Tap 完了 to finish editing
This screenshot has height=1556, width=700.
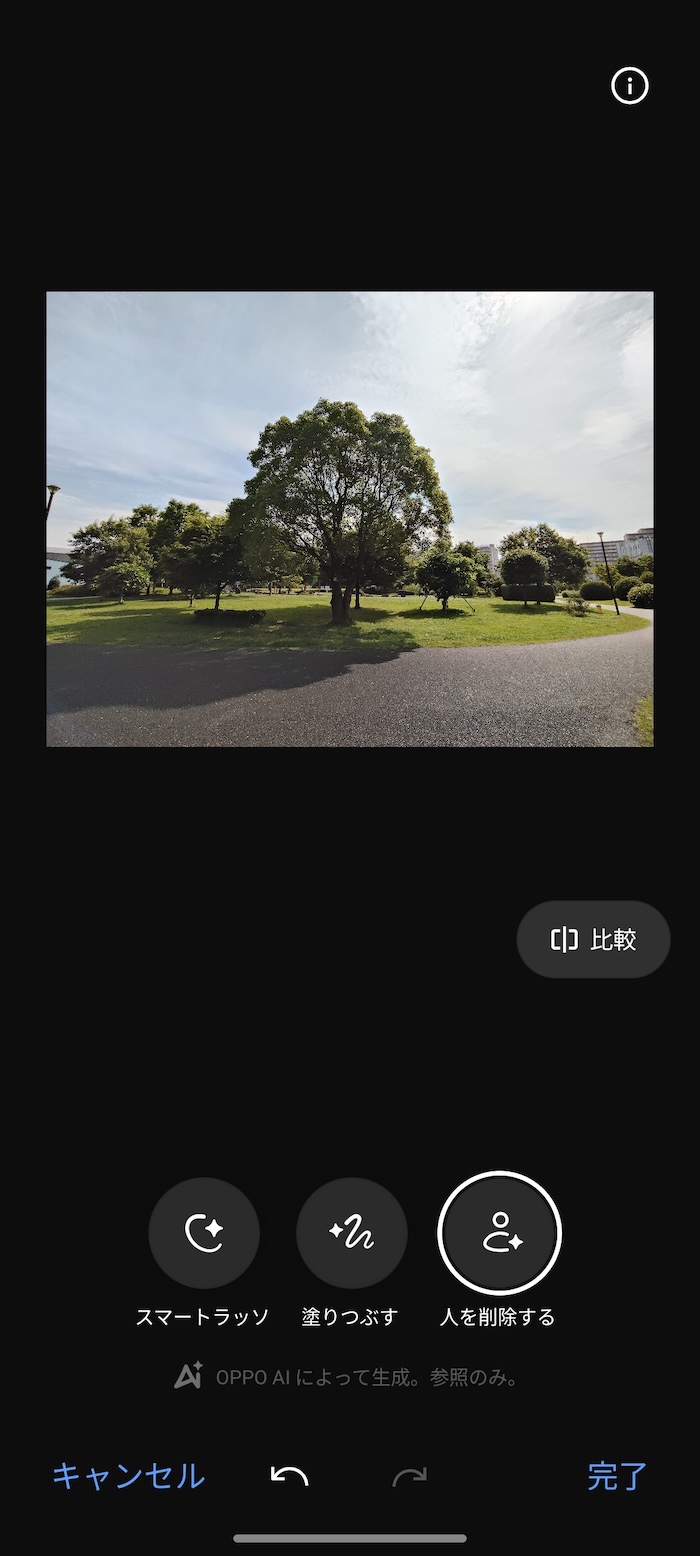tap(617, 1476)
